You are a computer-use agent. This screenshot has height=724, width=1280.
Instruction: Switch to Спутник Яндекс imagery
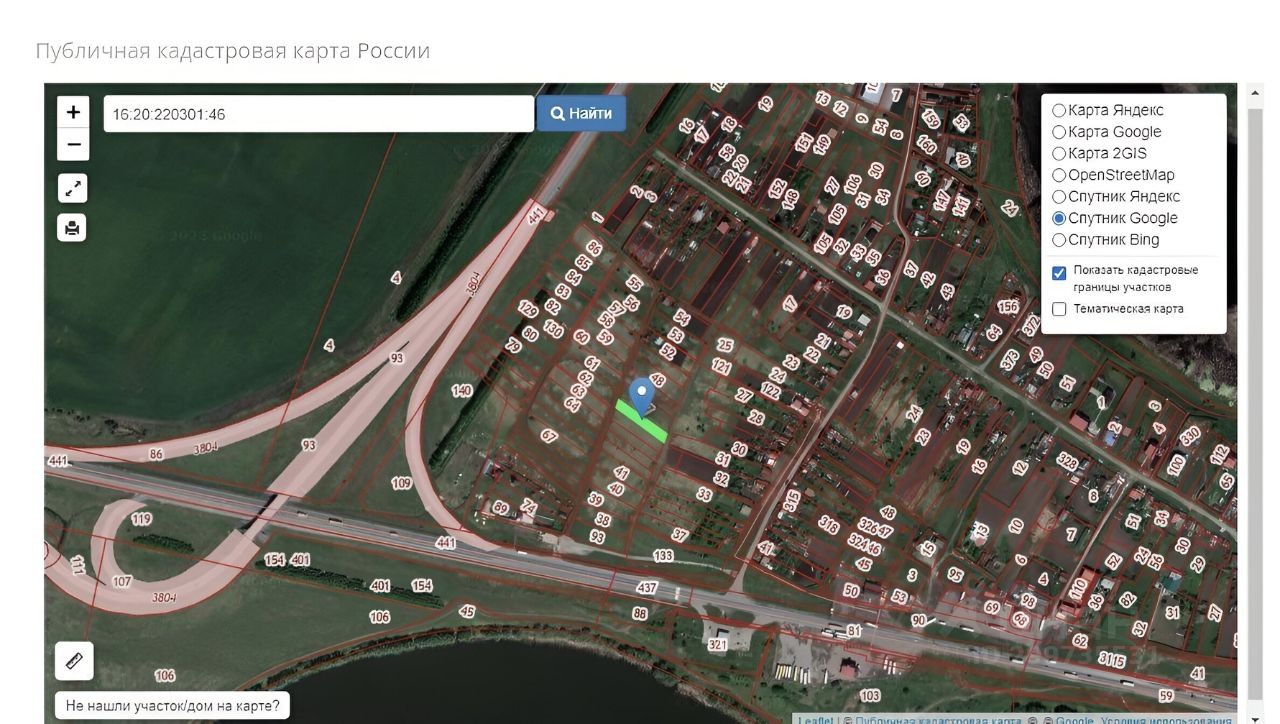tap(1059, 197)
